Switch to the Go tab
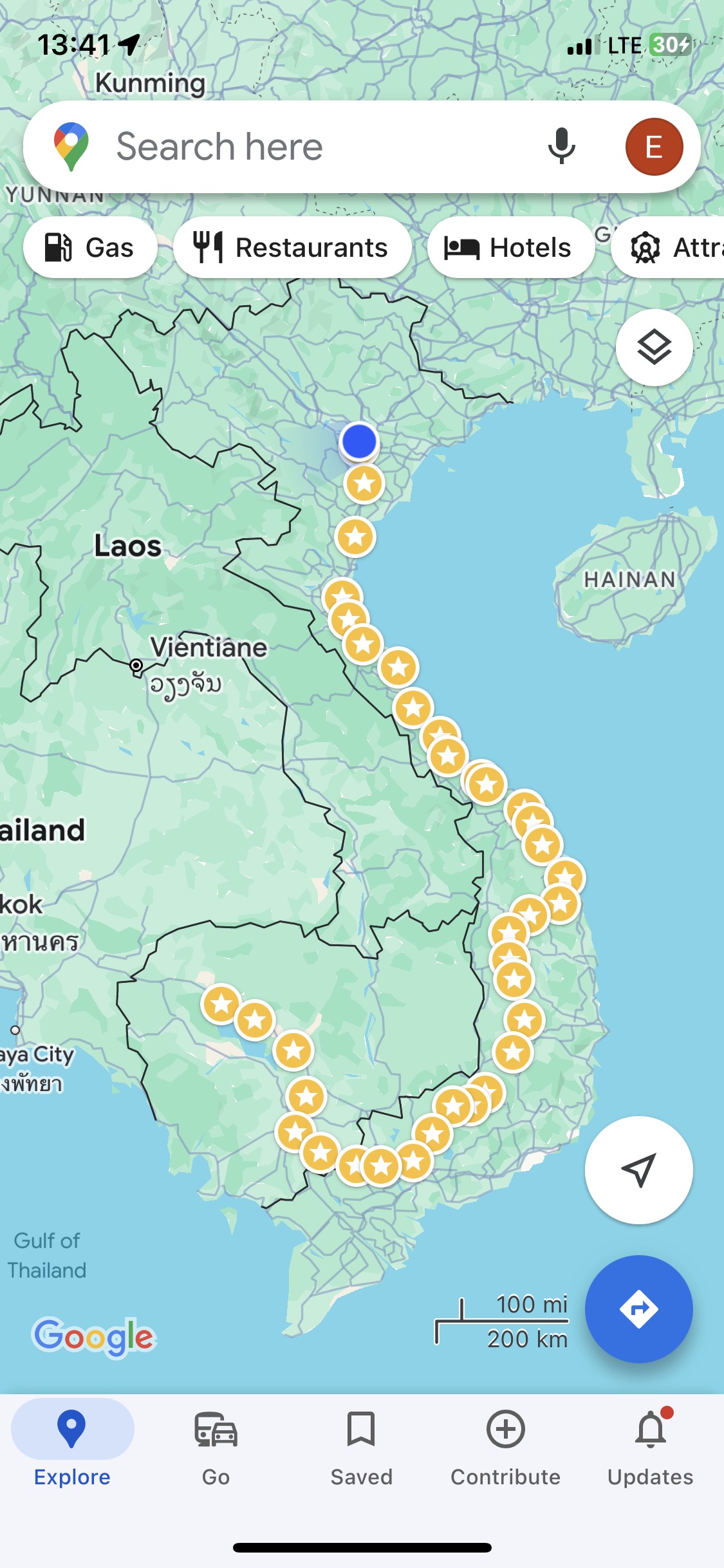Image resolution: width=724 pixels, height=1568 pixels. coord(216,1447)
